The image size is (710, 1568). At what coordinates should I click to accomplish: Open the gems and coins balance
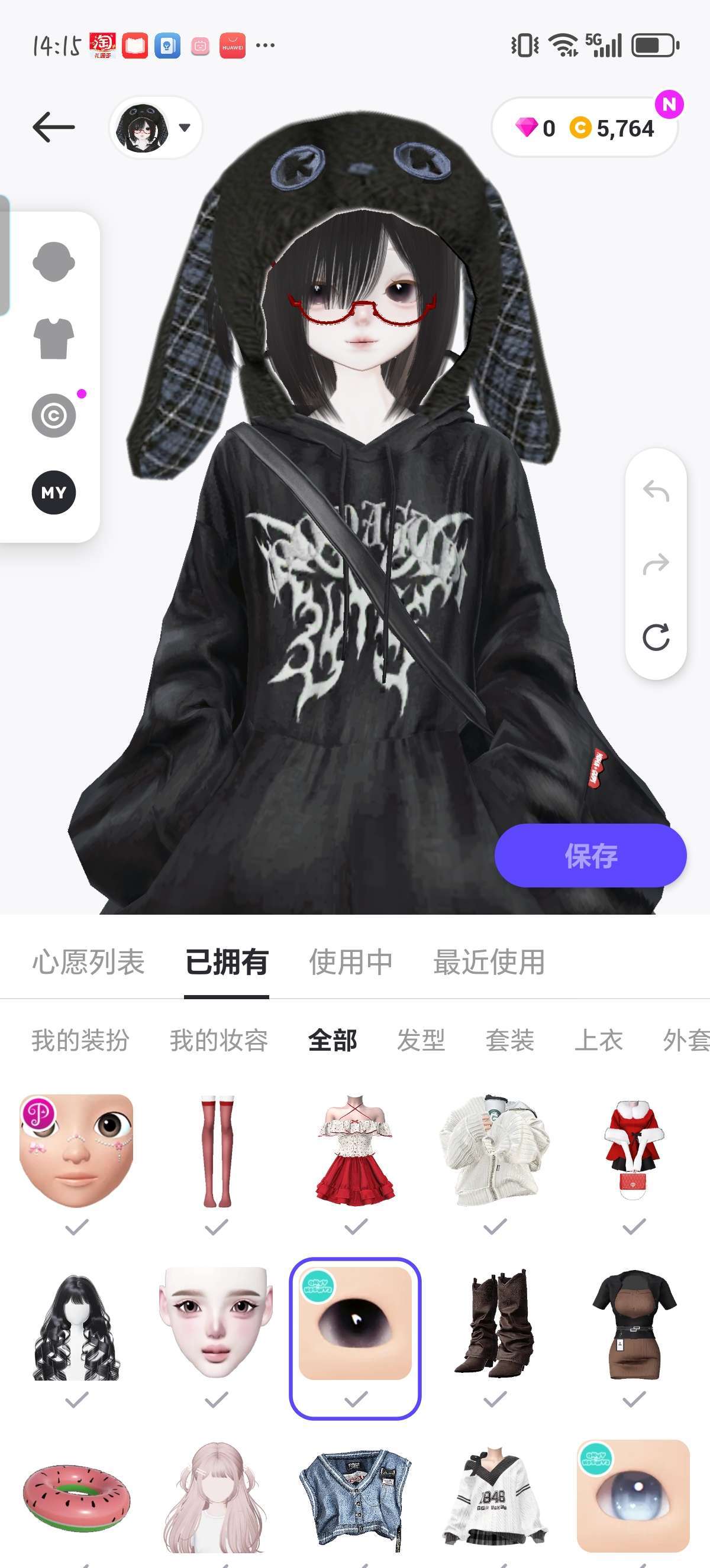click(585, 128)
